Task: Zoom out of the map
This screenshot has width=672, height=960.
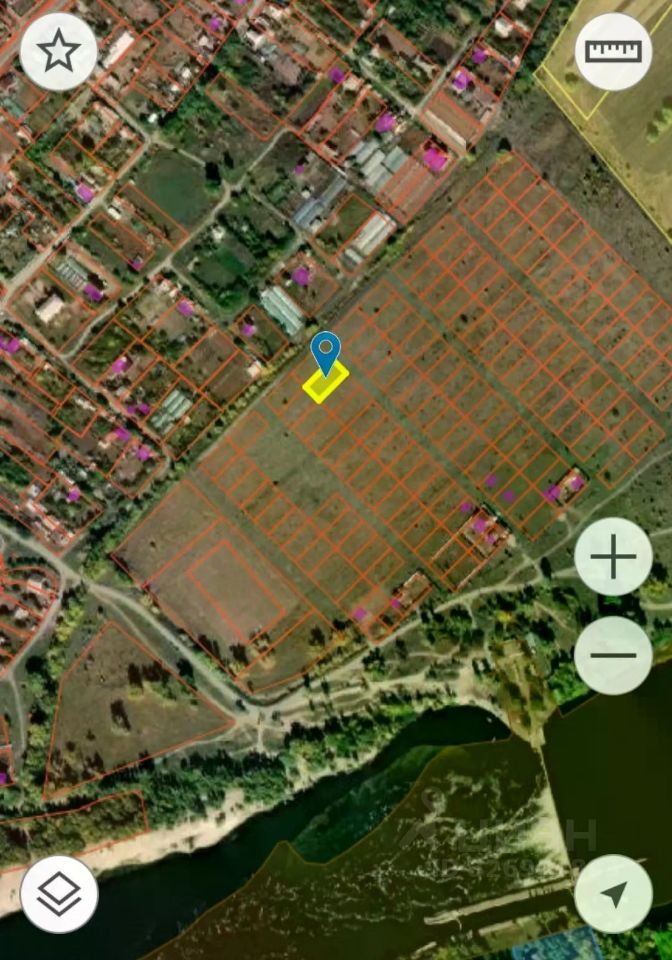Action: tap(613, 656)
